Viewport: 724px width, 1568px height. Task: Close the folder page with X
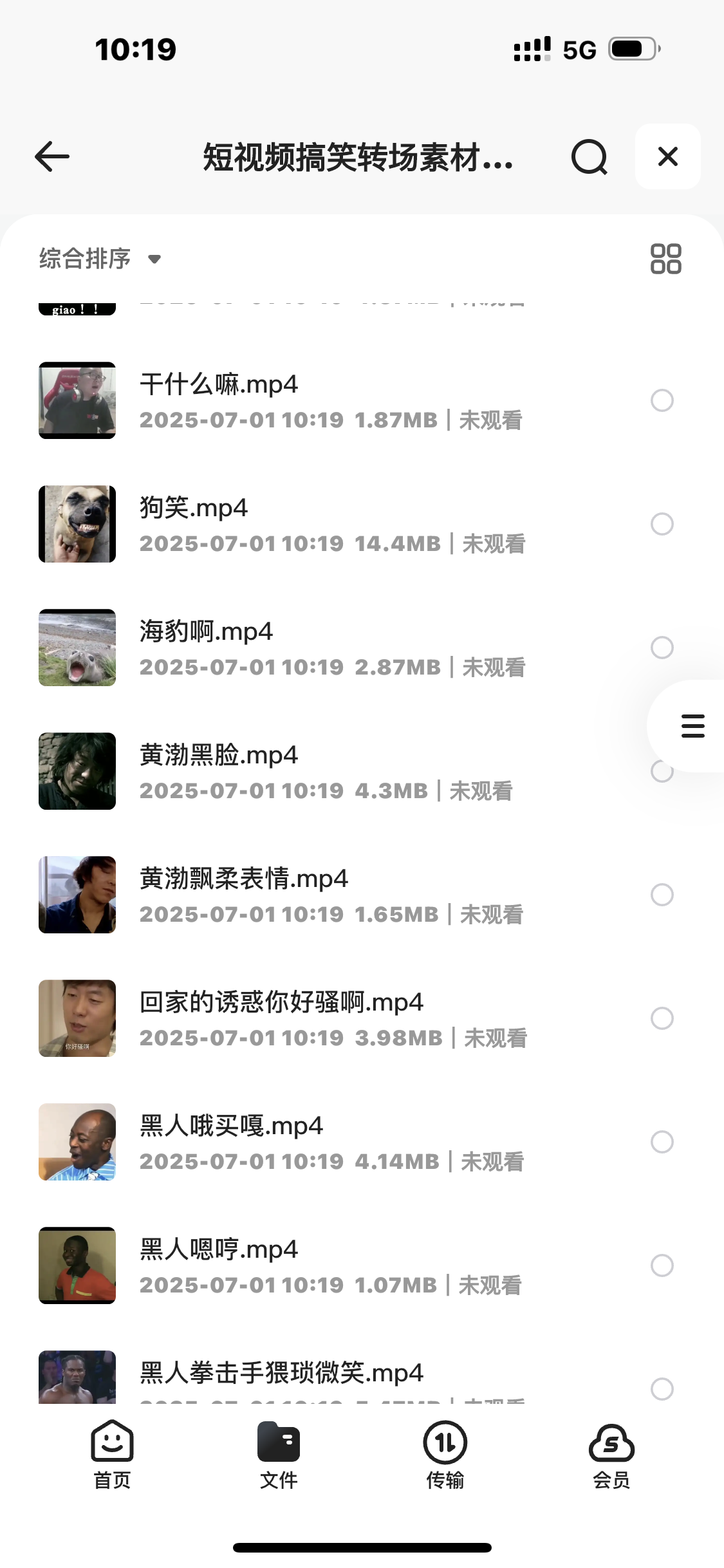point(667,156)
